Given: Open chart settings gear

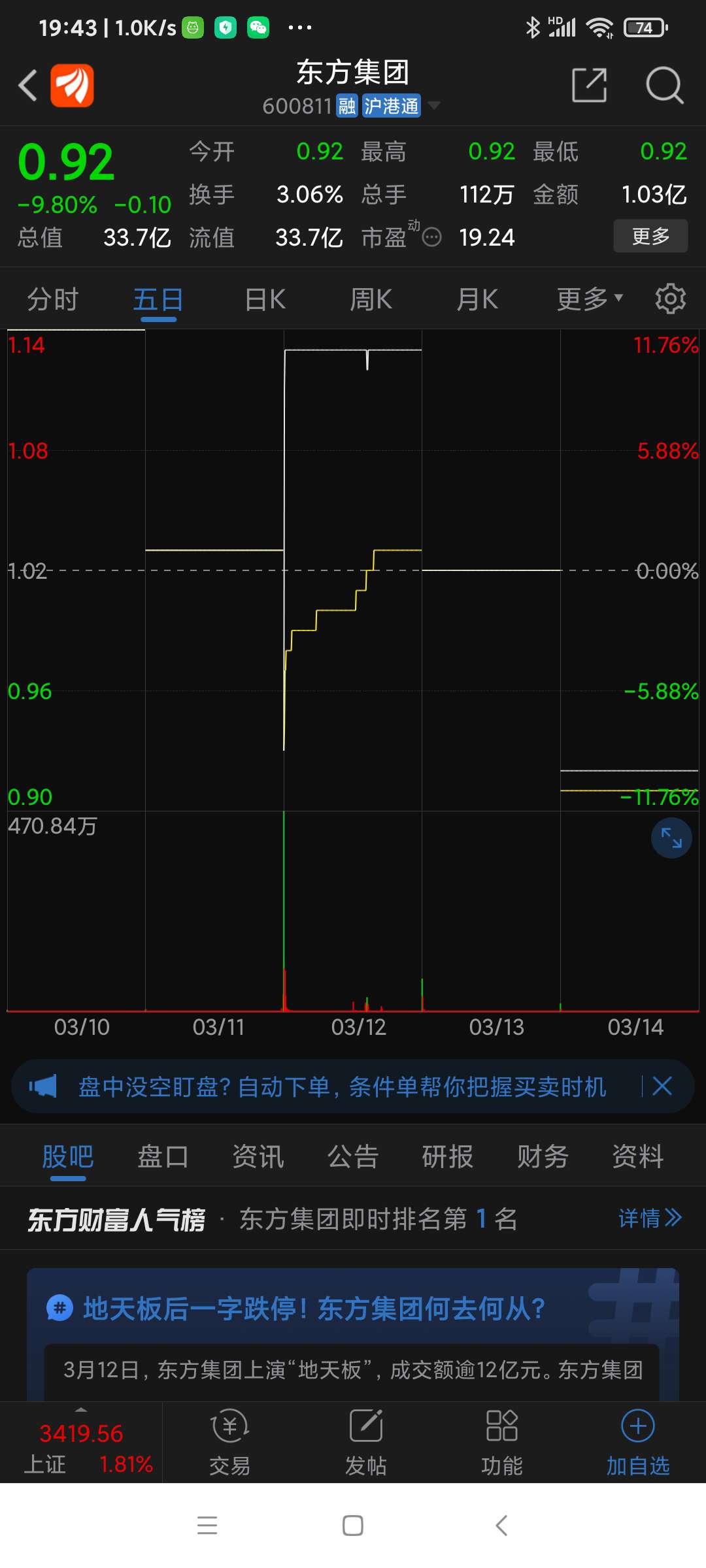Looking at the screenshot, I should pos(670,299).
